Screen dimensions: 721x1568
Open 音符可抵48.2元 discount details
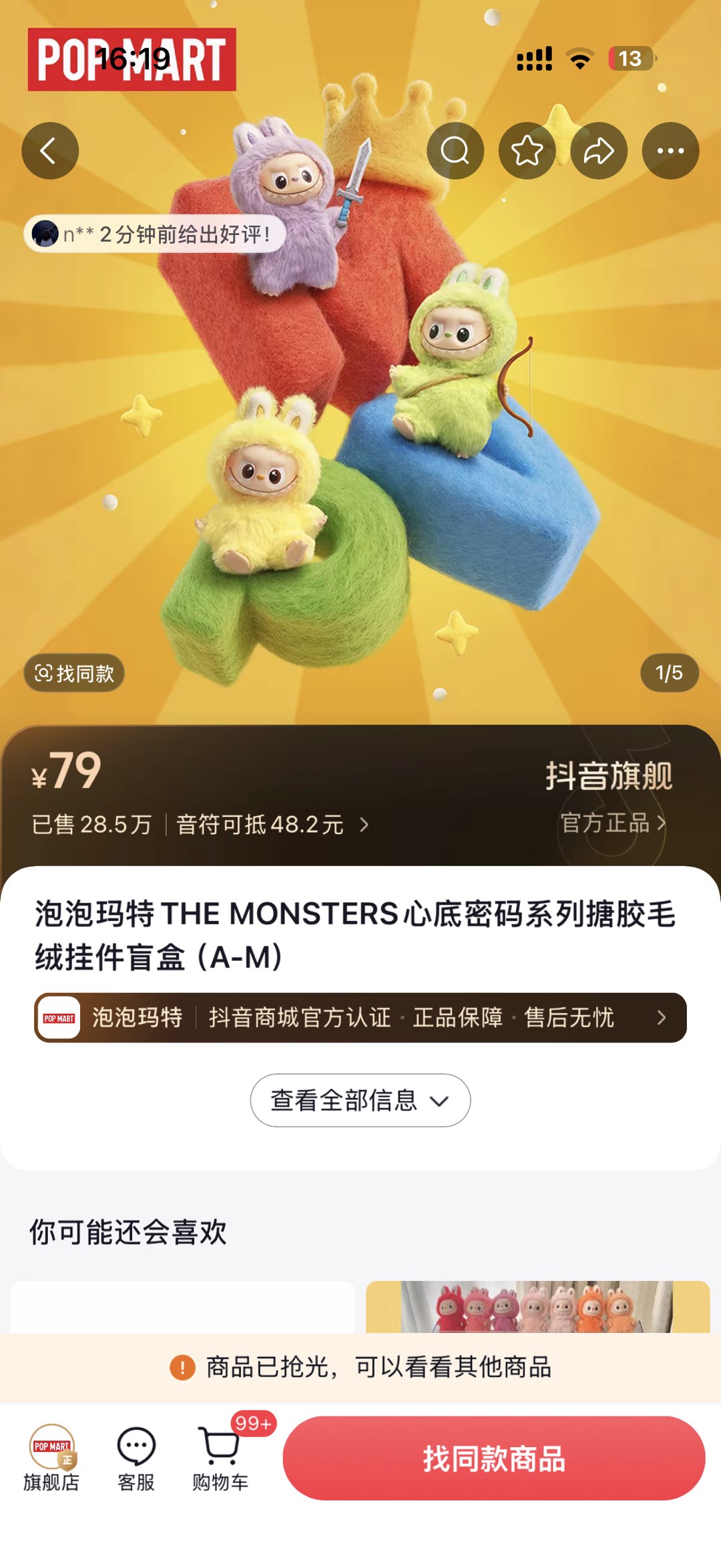[x=270, y=825]
